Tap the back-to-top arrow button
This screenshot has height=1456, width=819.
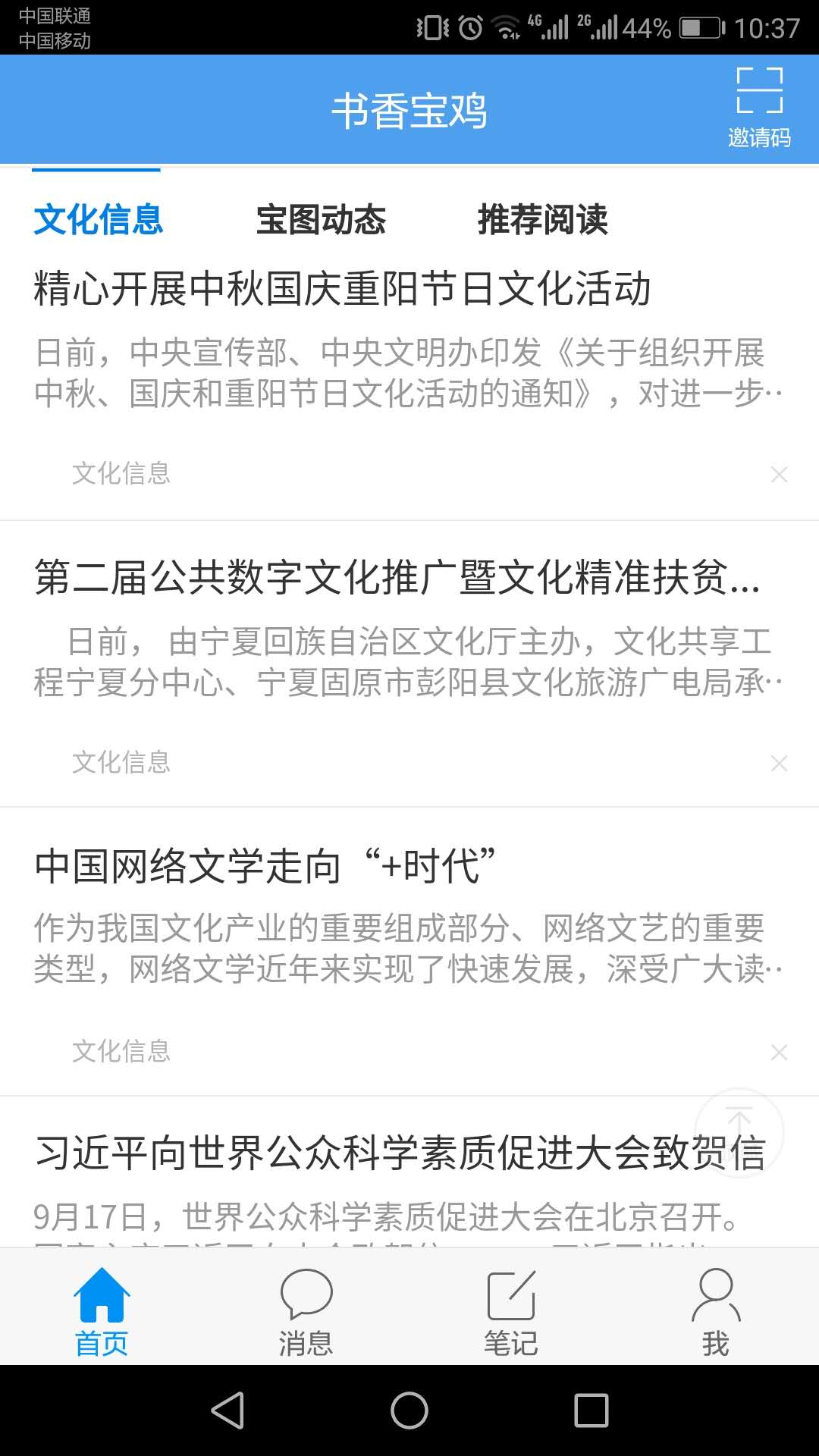pyautogui.click(x=739, y=1131)
